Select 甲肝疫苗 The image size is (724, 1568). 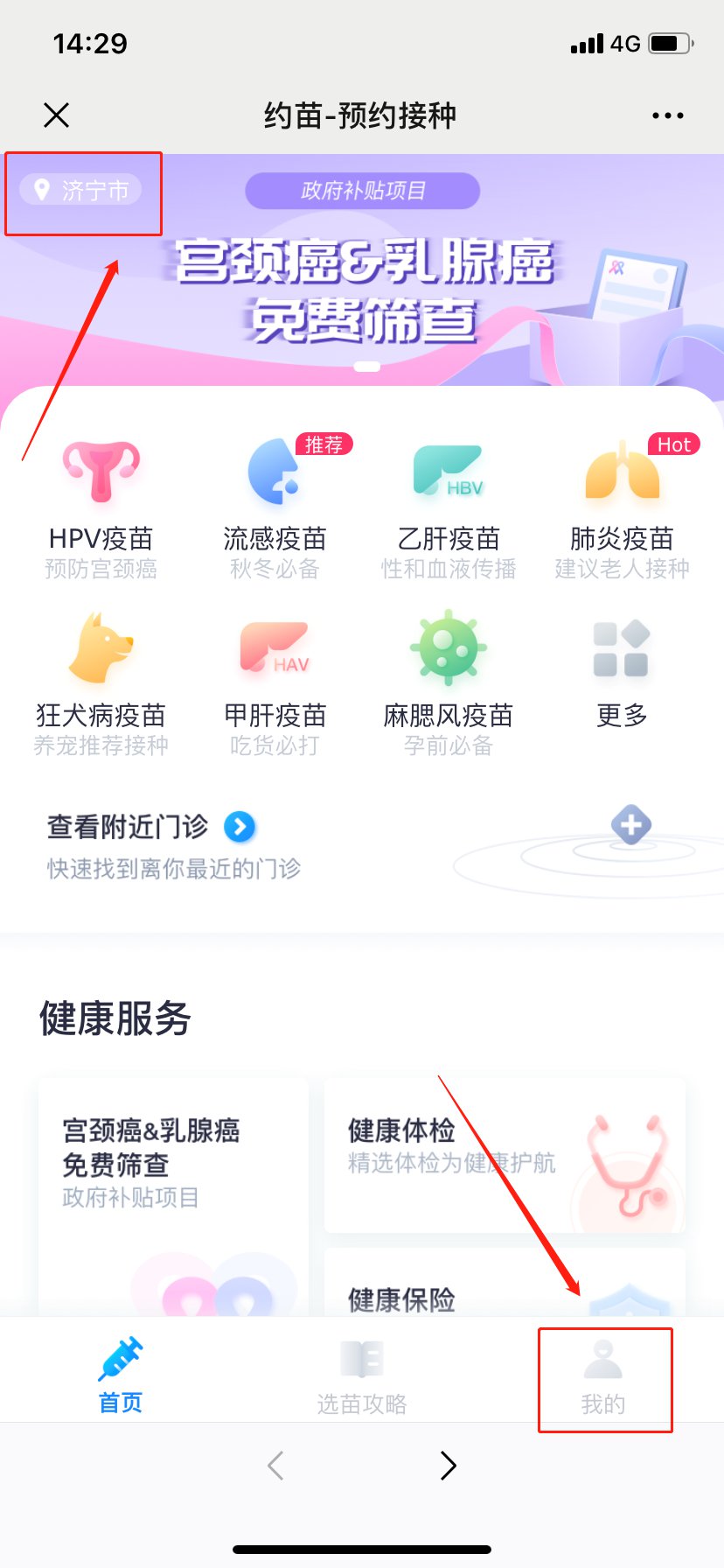pyautogui.click(x=275, y=684)
